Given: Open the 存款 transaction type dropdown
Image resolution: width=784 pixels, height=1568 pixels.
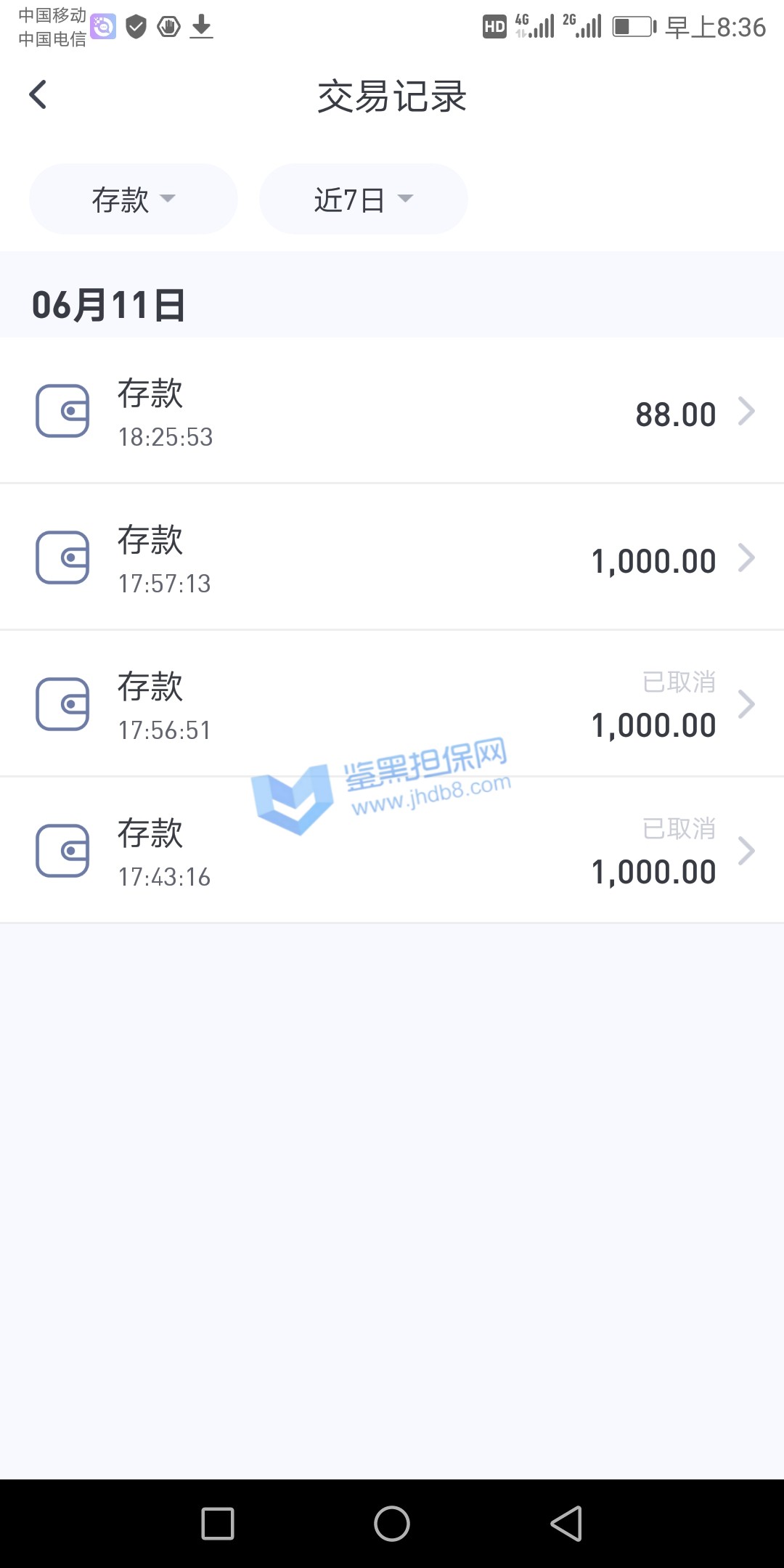Looking at the screenshot, I should click(134, 199).
